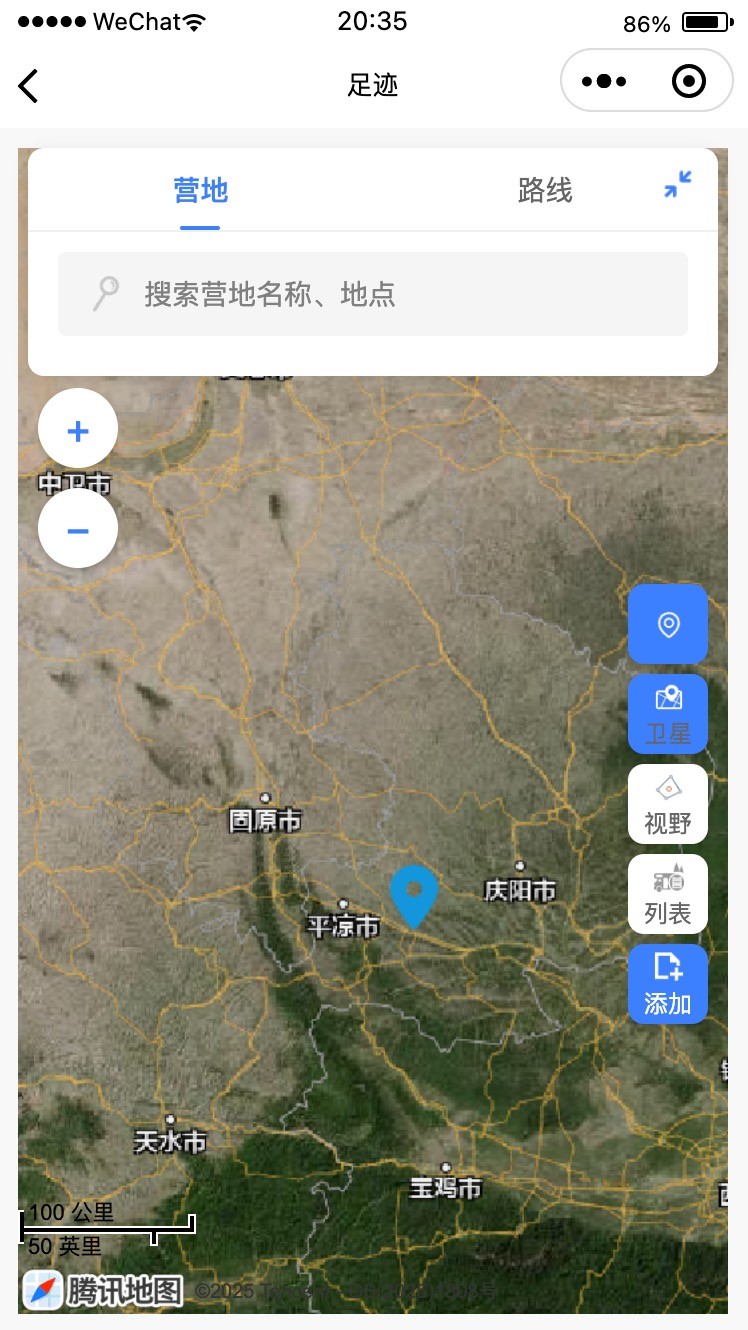Zoom in on the map
Image resolution: width=748 pixels, height=1330 pixels.
coord(78,431)
